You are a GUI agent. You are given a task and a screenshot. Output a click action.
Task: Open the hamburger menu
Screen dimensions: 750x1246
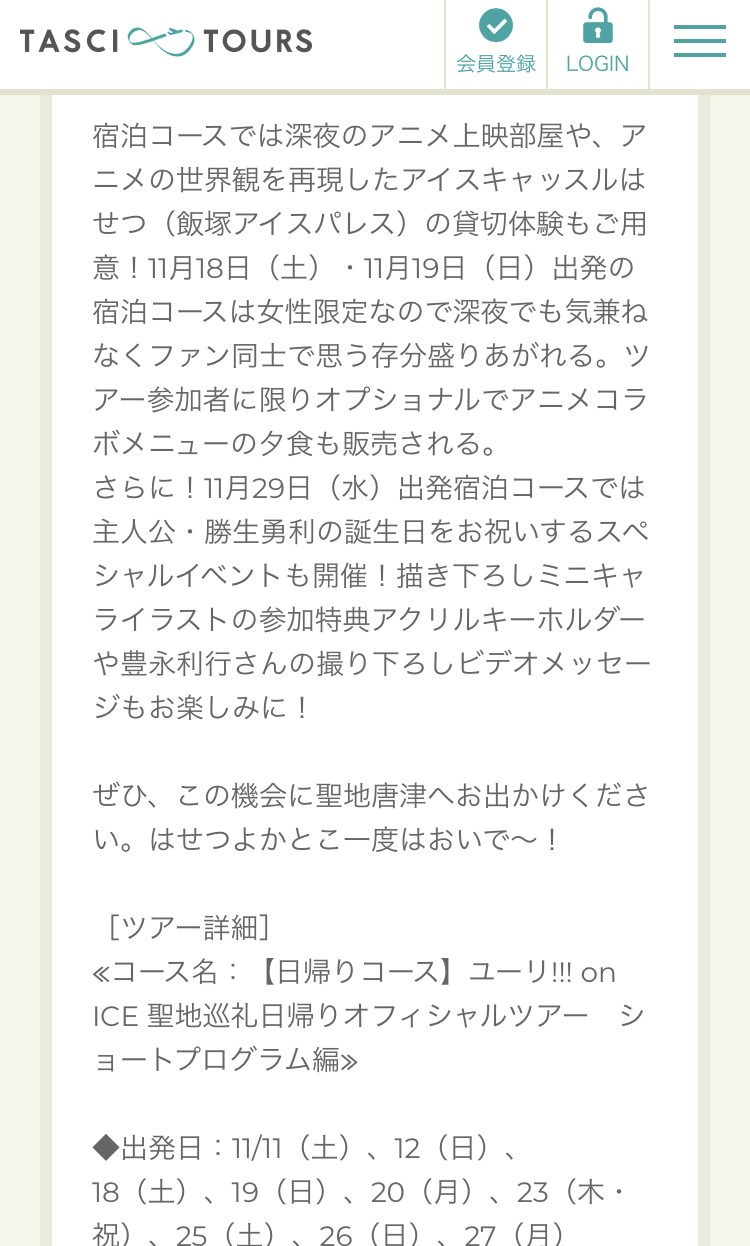[x=699, y=41]
